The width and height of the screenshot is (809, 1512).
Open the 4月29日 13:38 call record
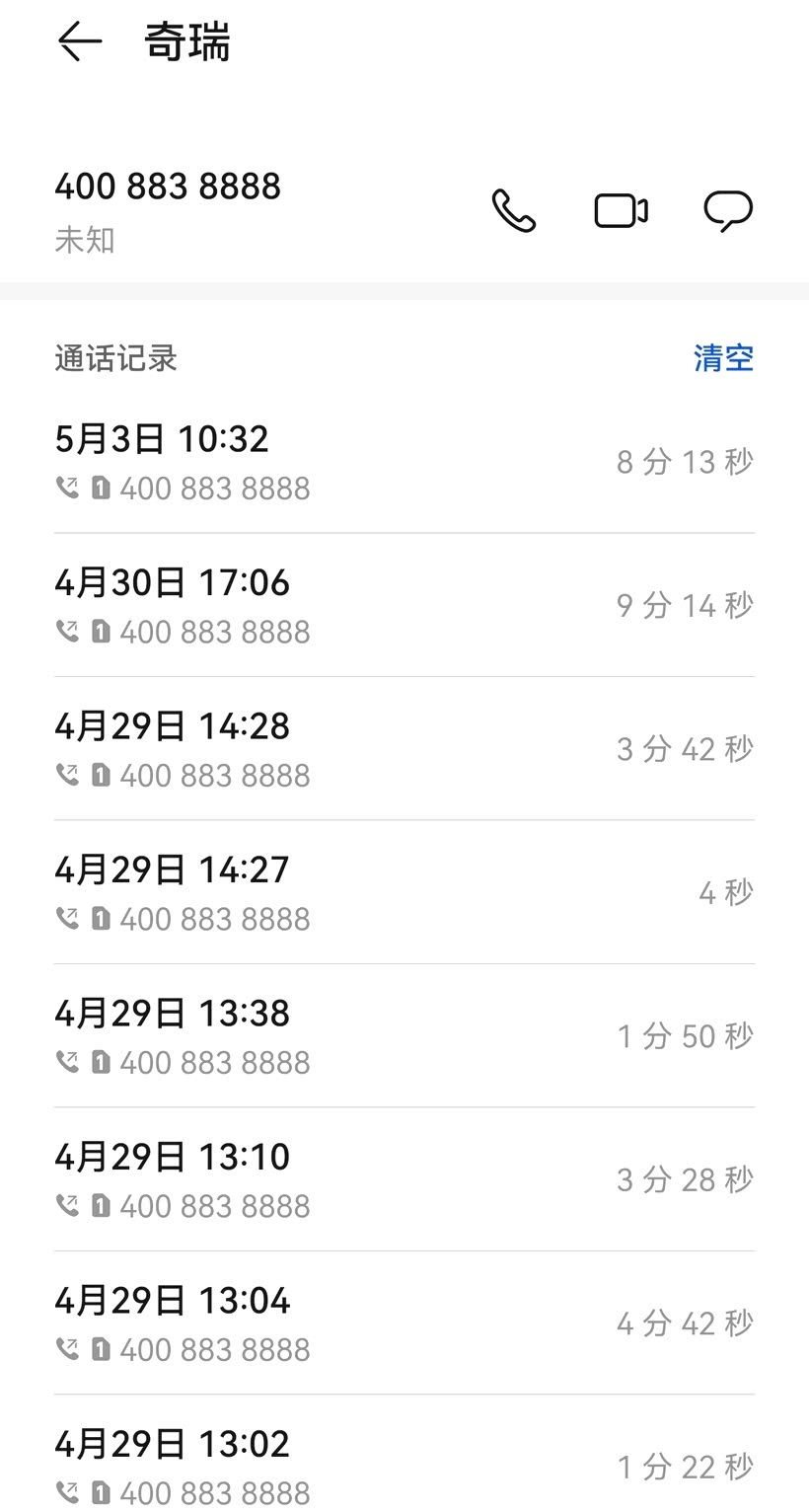[x=404, y=1036]
